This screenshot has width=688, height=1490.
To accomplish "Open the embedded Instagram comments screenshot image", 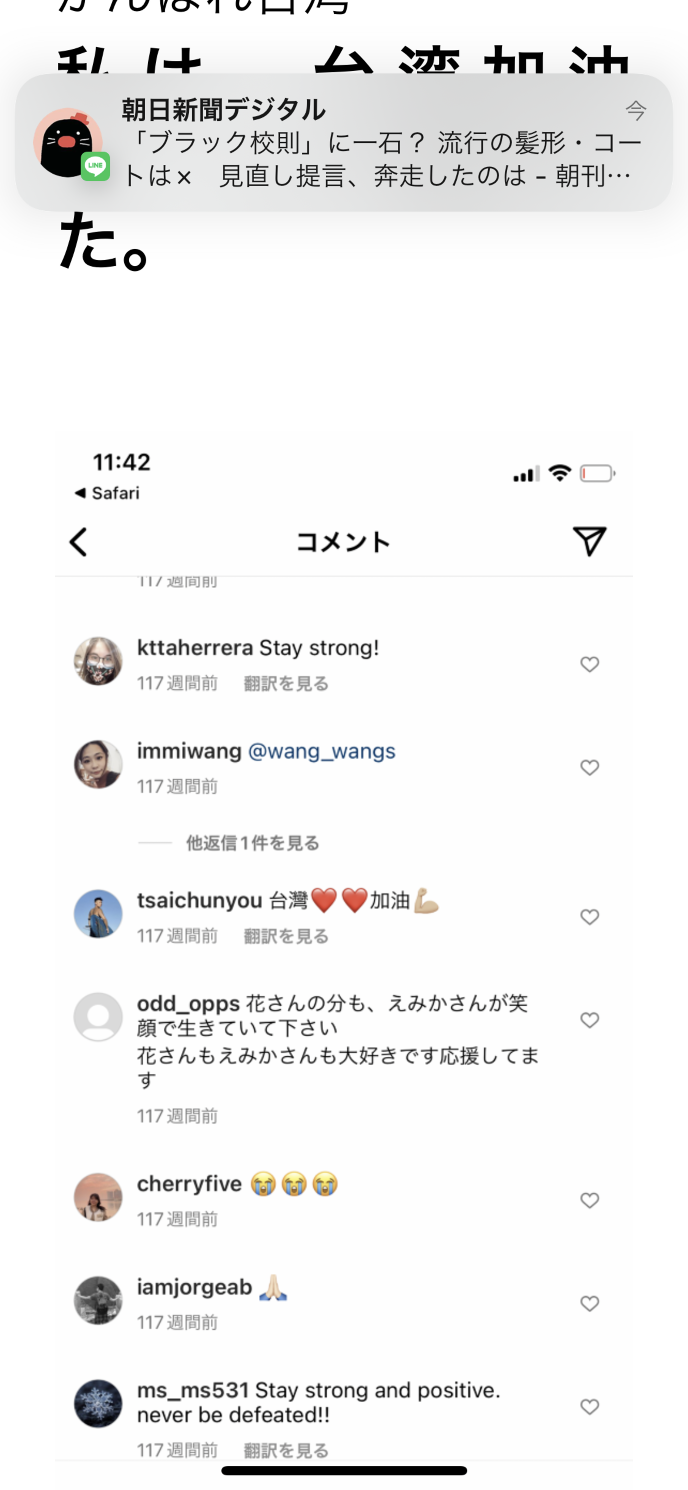I will click(343, 950).
